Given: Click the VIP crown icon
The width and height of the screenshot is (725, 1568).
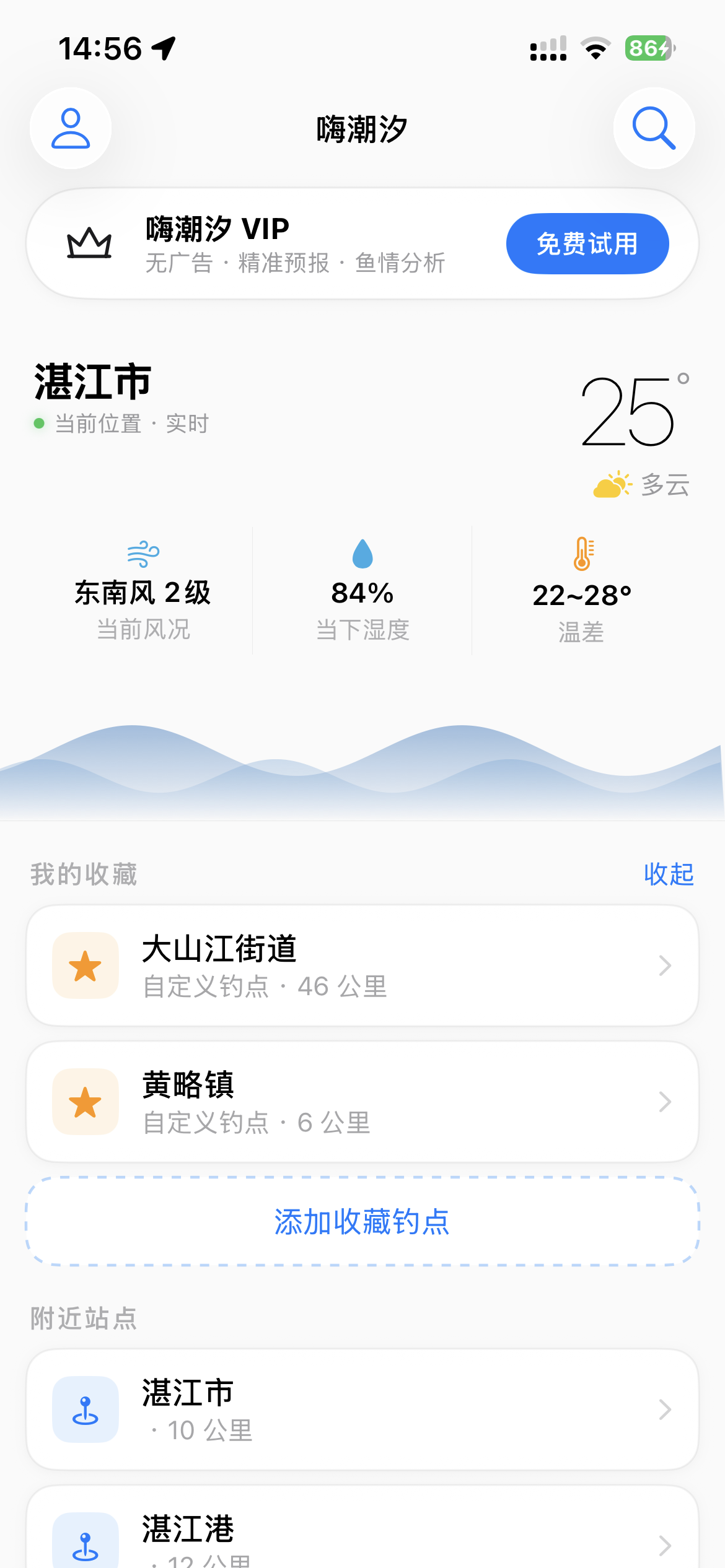Looking at the screenshot, I should pos(90,243).
